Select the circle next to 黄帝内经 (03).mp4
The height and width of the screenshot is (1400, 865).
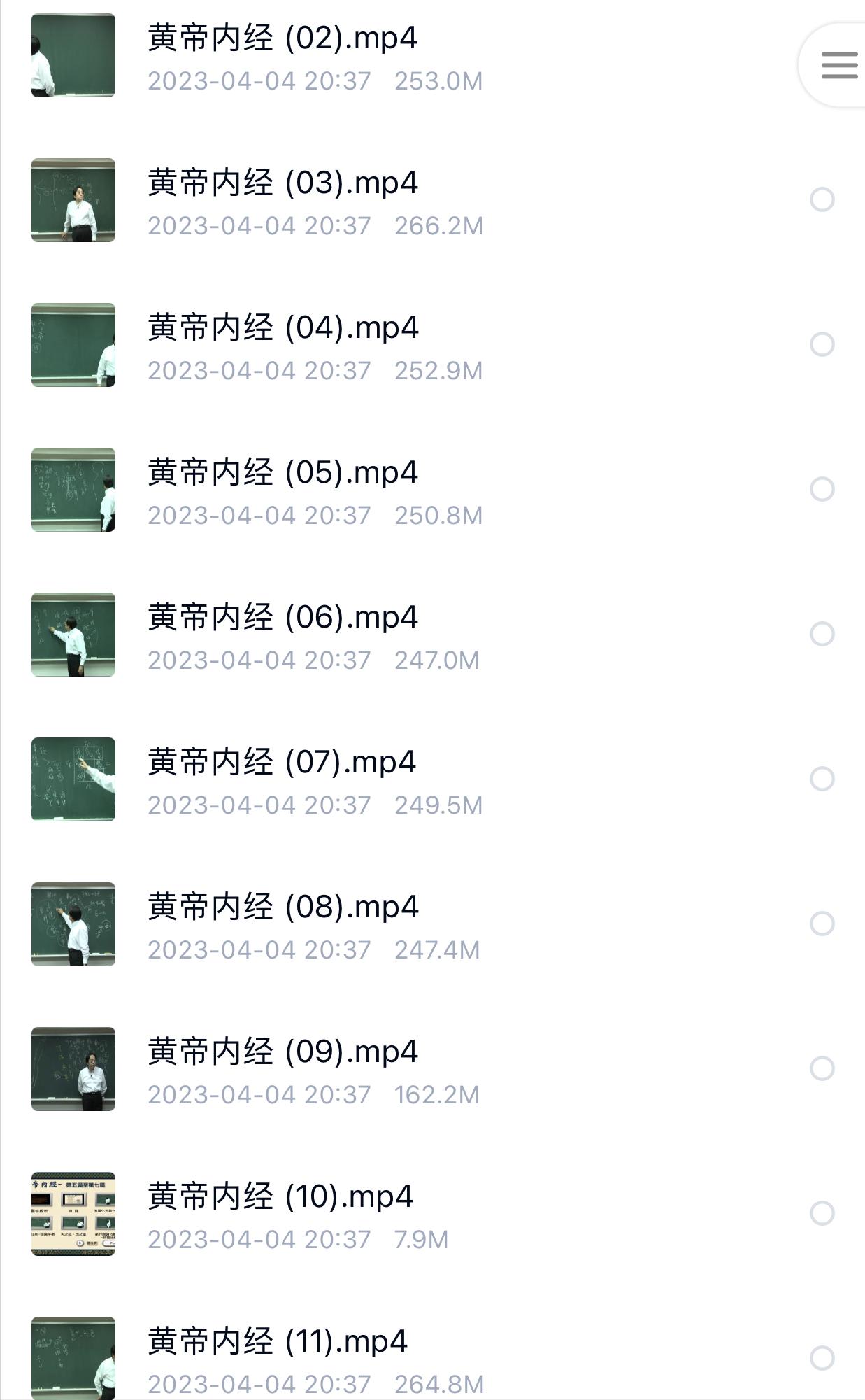pos(821,200)
